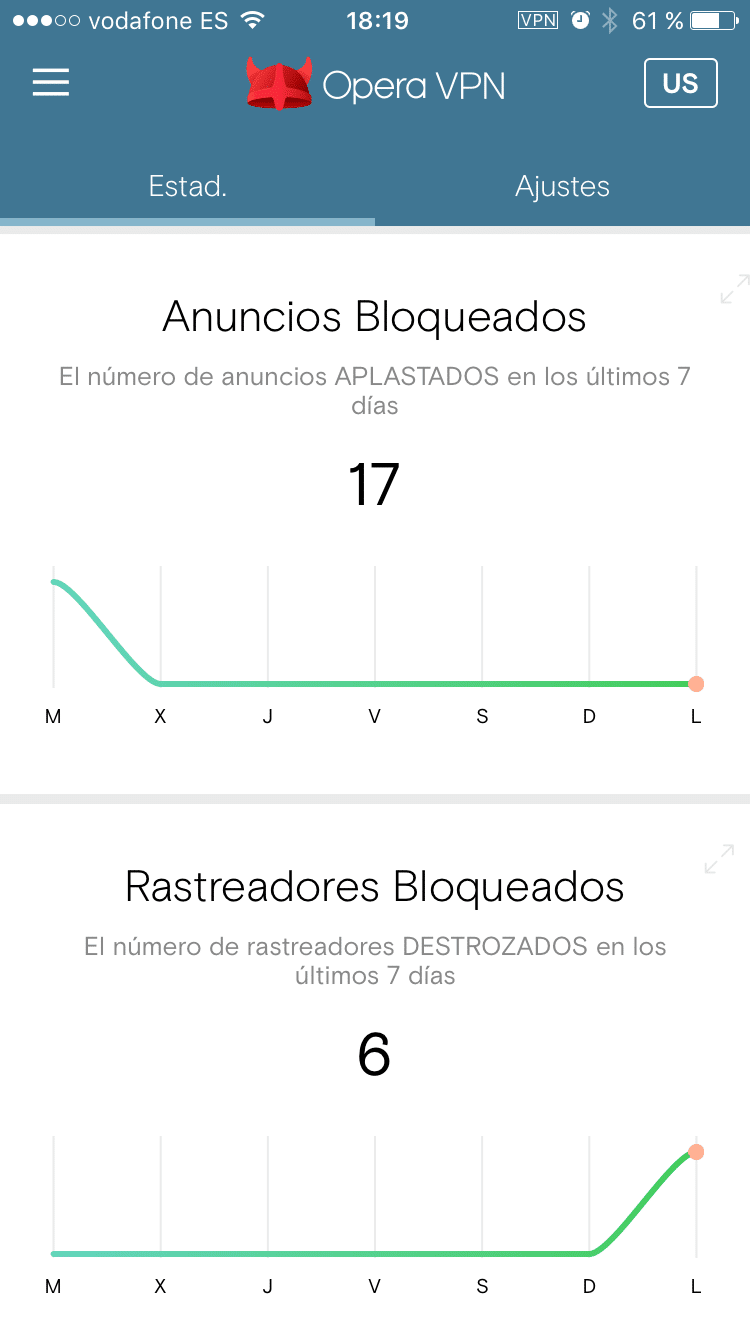Screen dimensions: 750x1334
Task: Expand the Rastreadores Bloqueados chart
Action: coord(719,859)
